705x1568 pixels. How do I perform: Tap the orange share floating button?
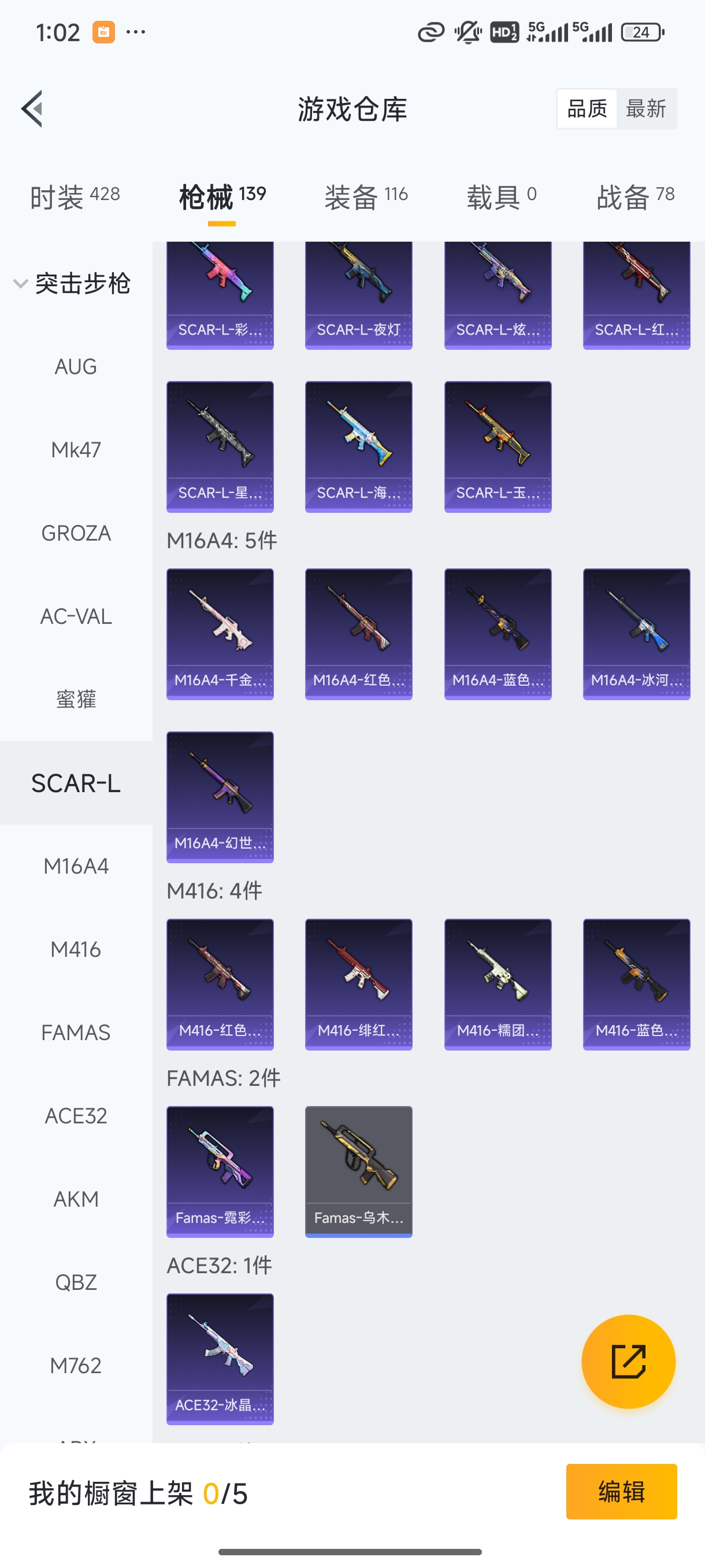[x=628, y=1361]
